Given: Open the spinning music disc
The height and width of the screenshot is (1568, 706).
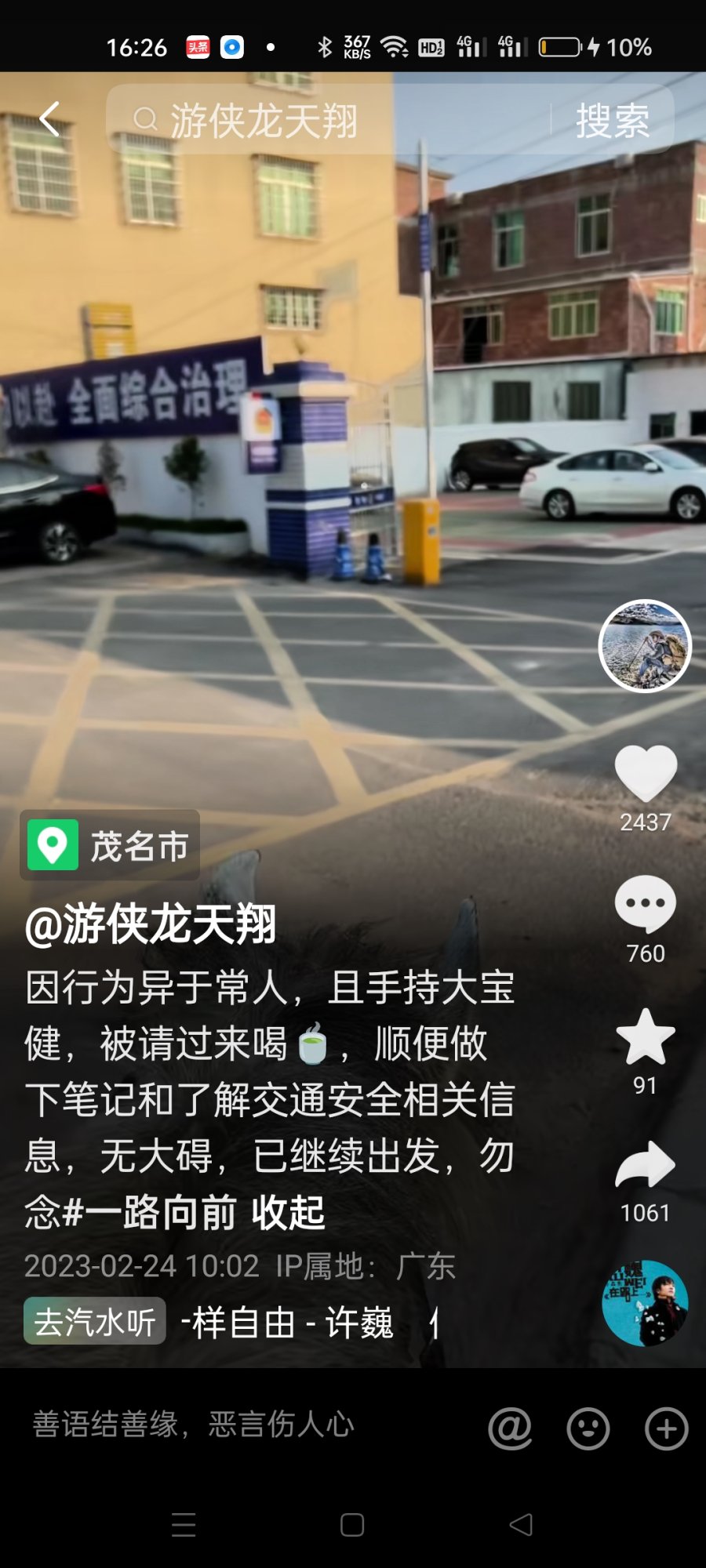Looking at the screenshot, I should pos(645,1303).
